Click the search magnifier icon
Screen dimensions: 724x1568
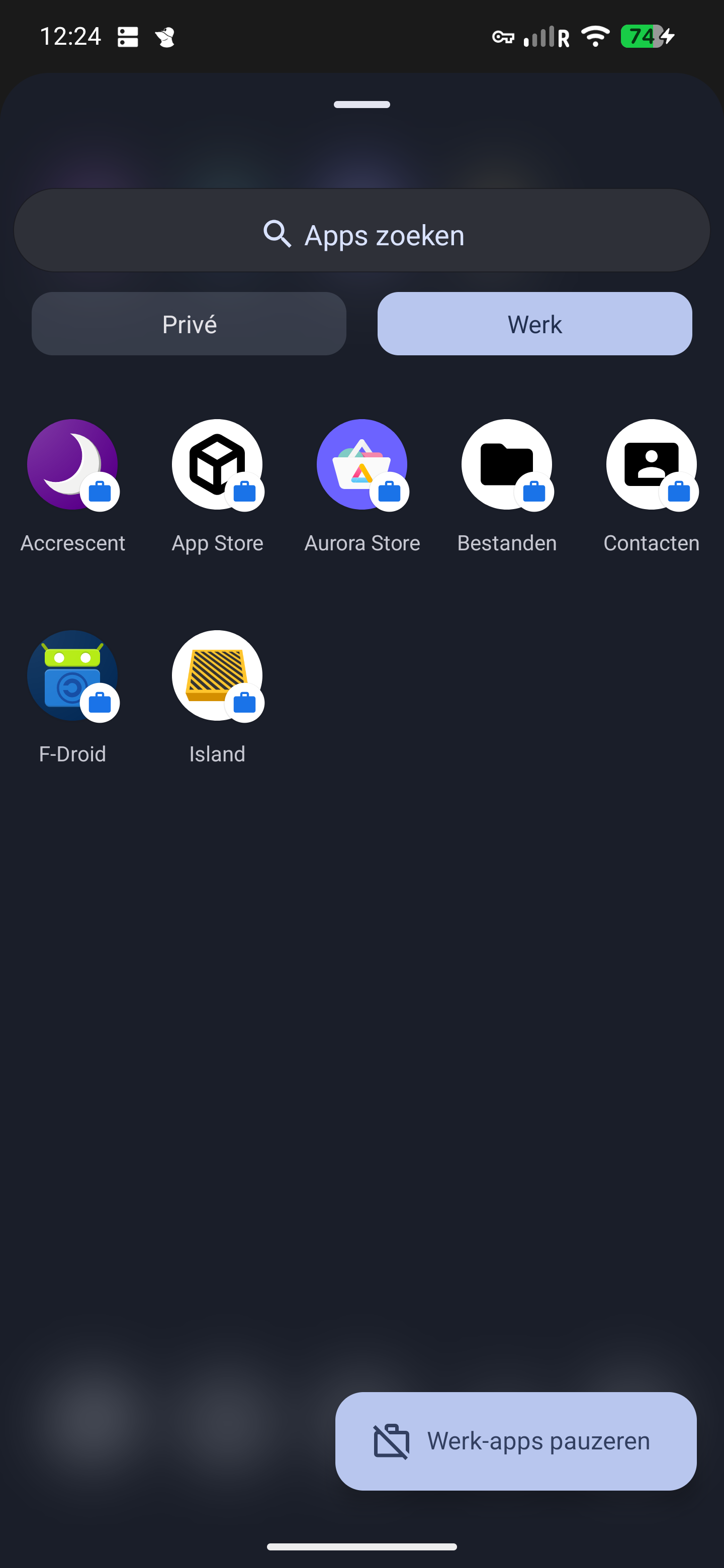click(x=278, y=234)
